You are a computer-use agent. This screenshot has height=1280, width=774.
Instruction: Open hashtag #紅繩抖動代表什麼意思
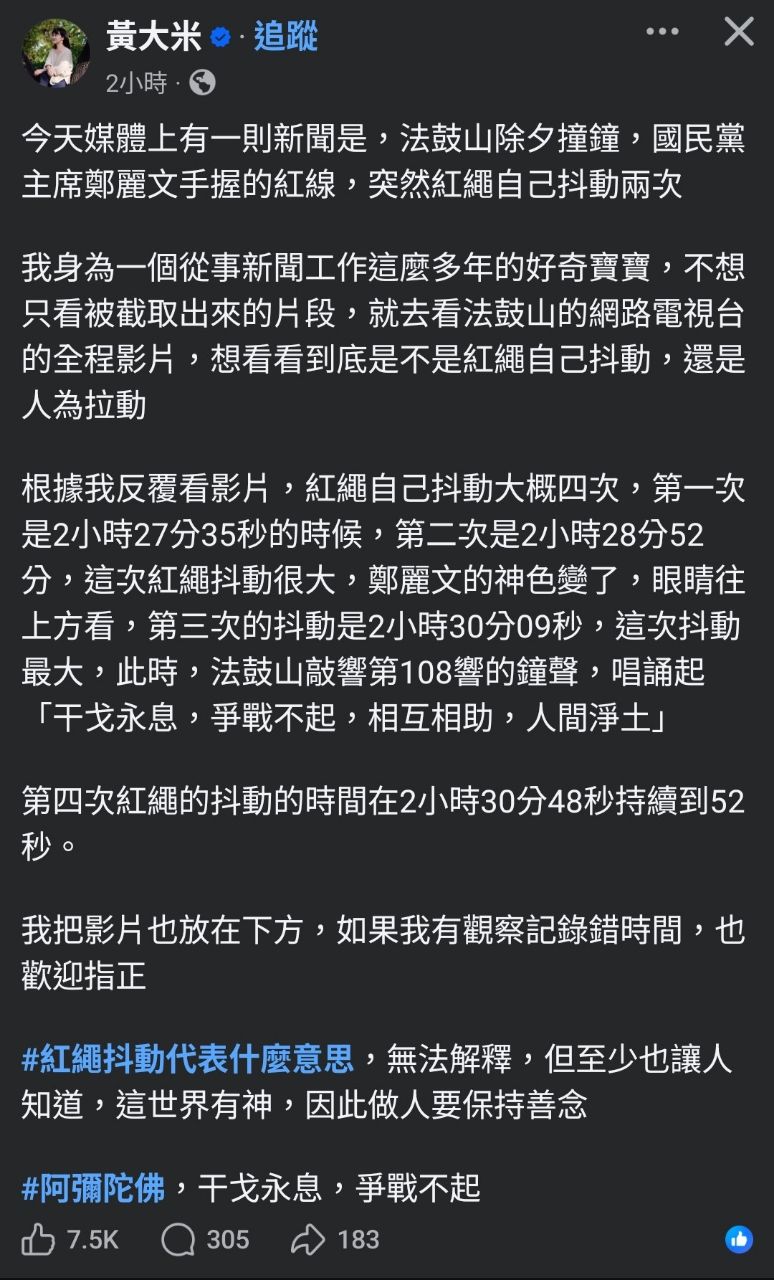tap(188, 1059)
